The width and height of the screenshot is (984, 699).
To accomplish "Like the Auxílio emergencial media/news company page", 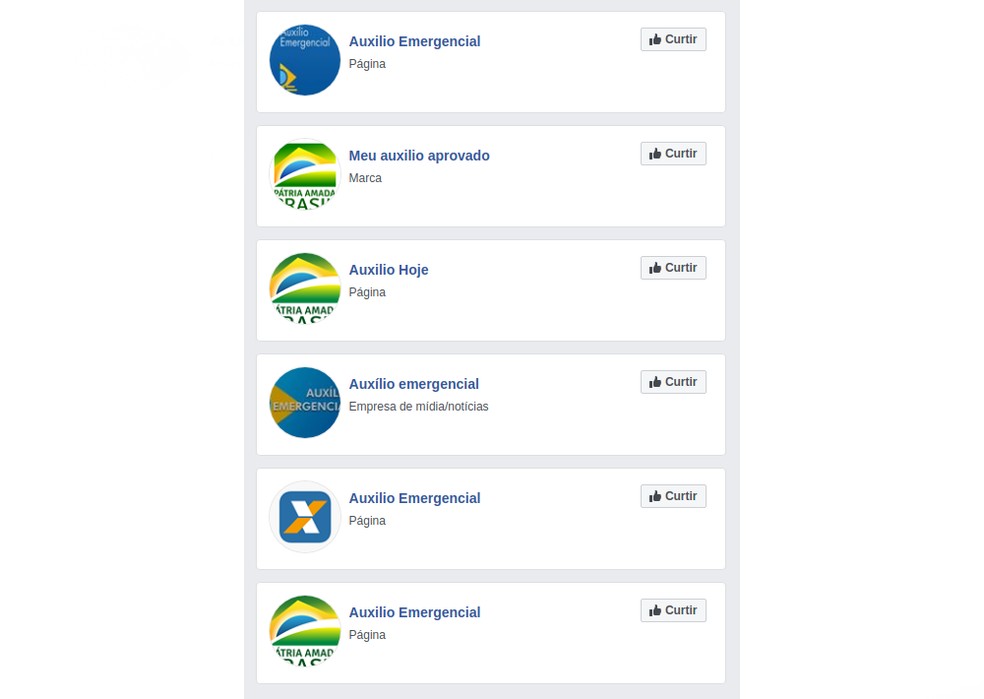I will tap(673, 382).
